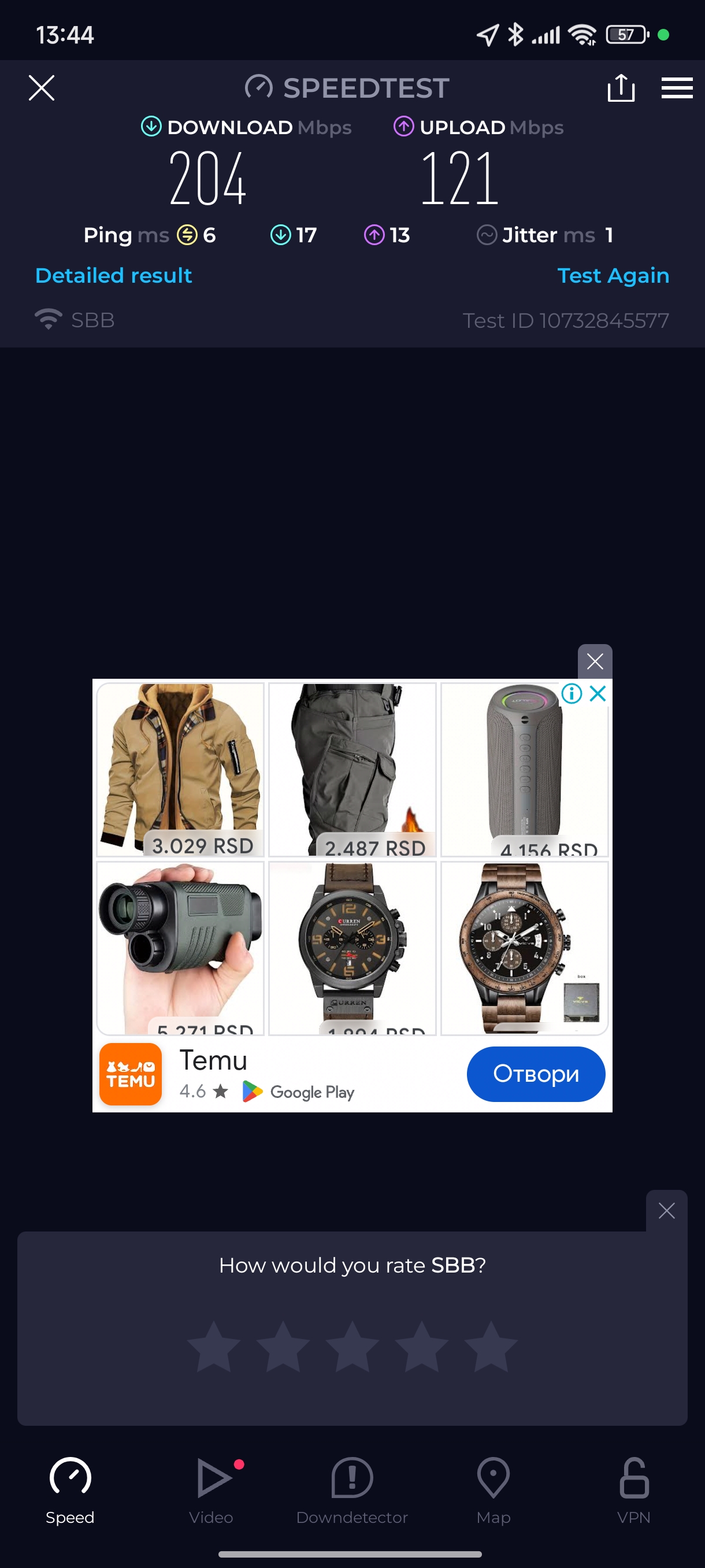Viewport: 705px width, 1568px height.
Task: Tap Test Again to rerun
Action: [x=613, y=275]
